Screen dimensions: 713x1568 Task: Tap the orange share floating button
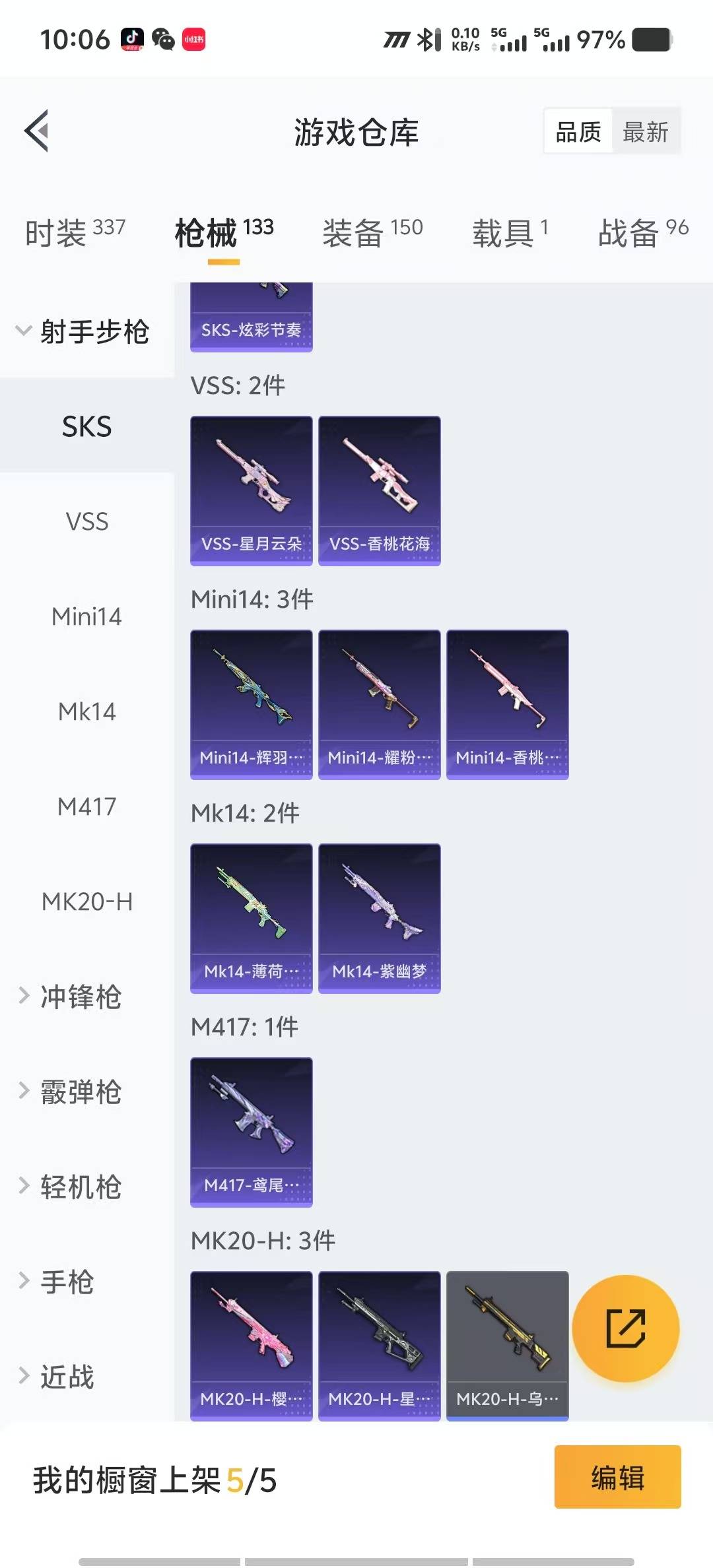[625, 1328]
